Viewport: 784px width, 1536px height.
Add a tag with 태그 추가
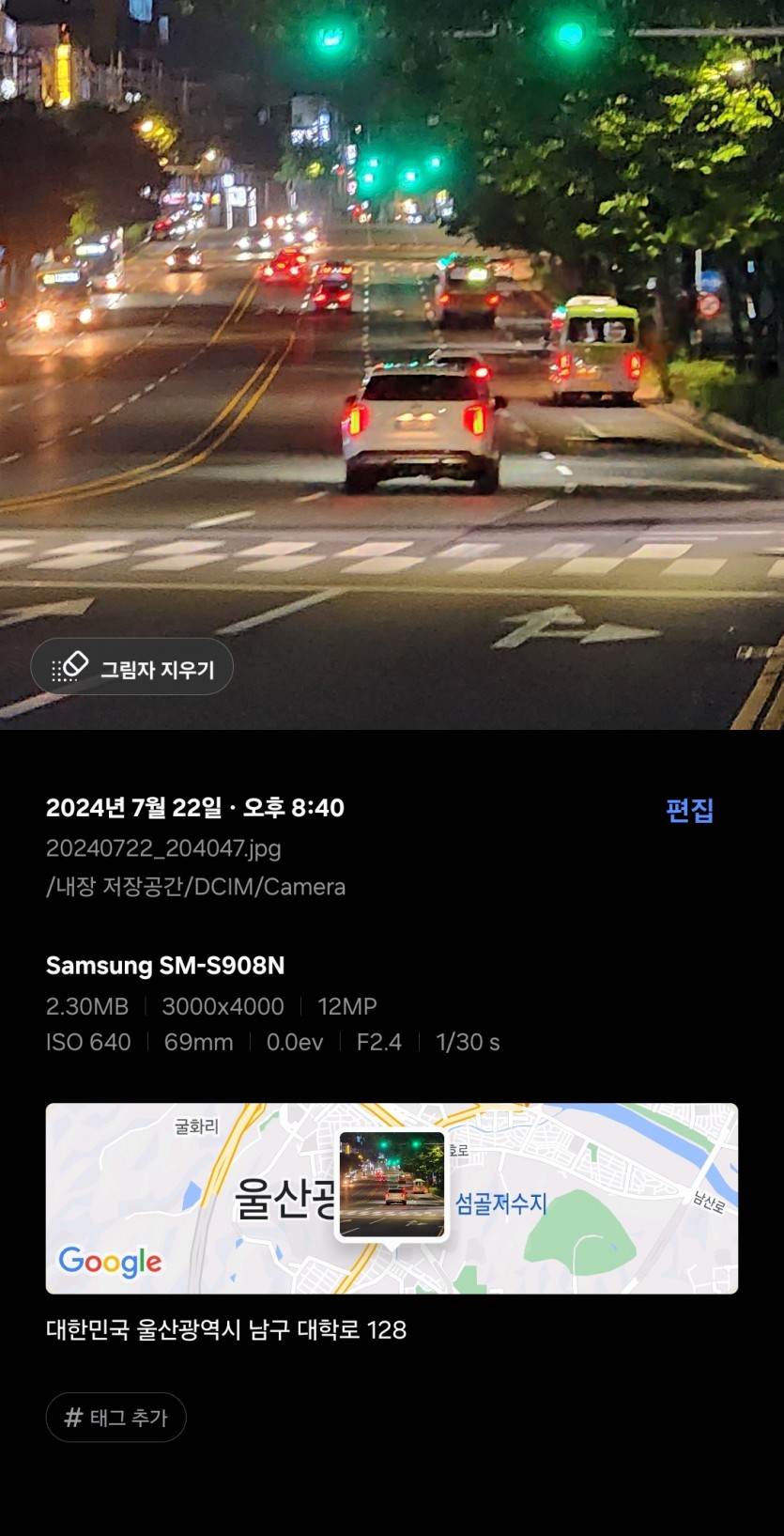116,1417
